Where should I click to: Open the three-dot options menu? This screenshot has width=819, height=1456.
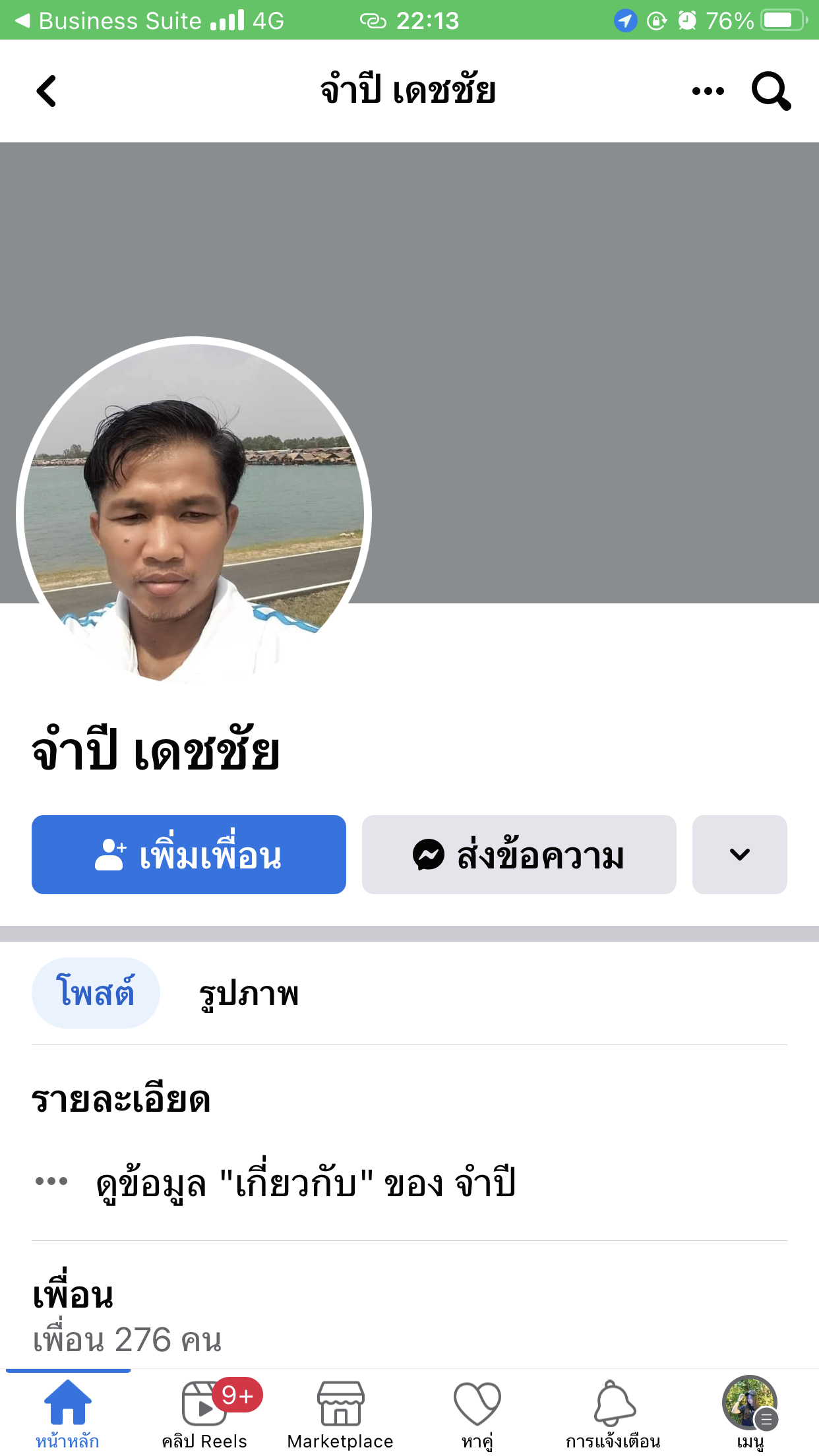coord(708,91)
